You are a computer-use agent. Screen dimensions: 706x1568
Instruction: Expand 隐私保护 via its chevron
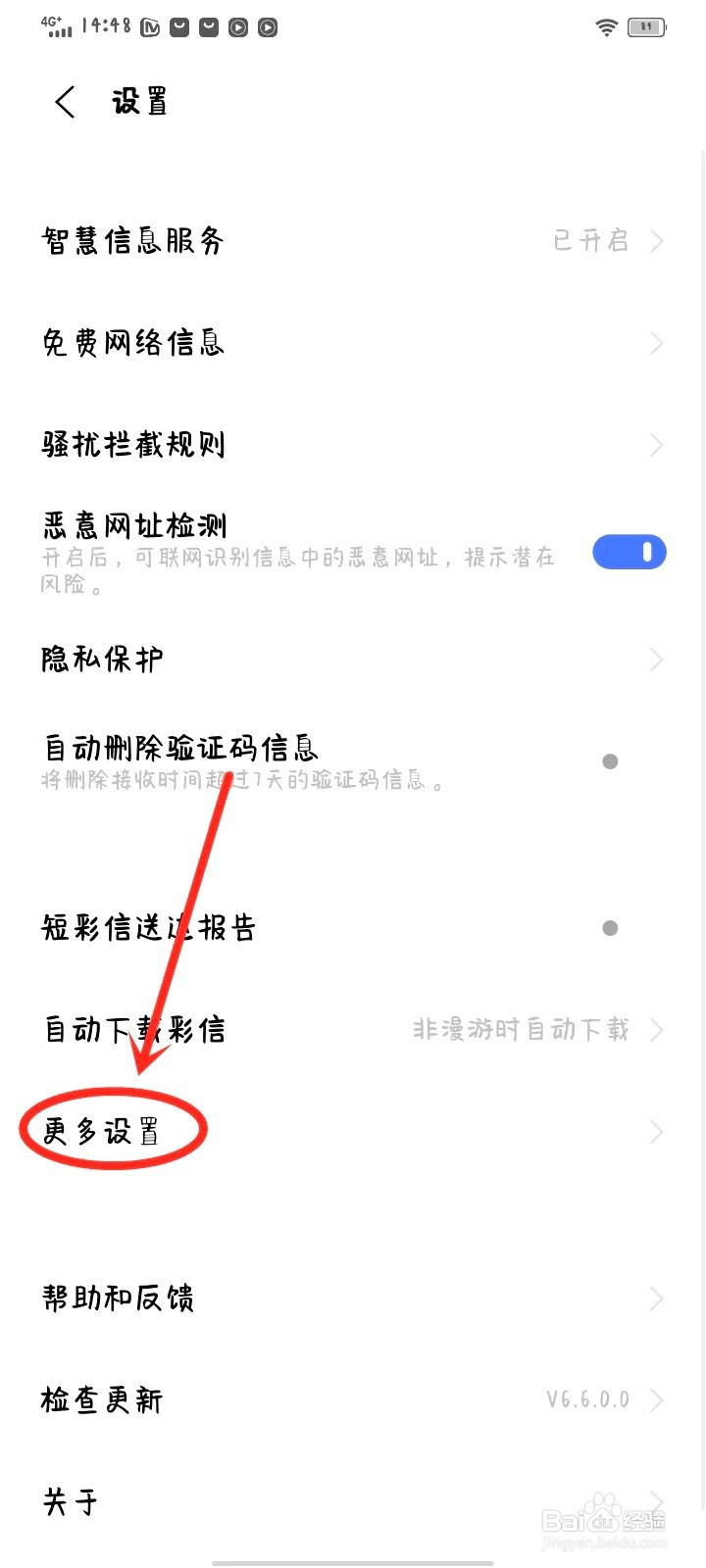[655, 660]
